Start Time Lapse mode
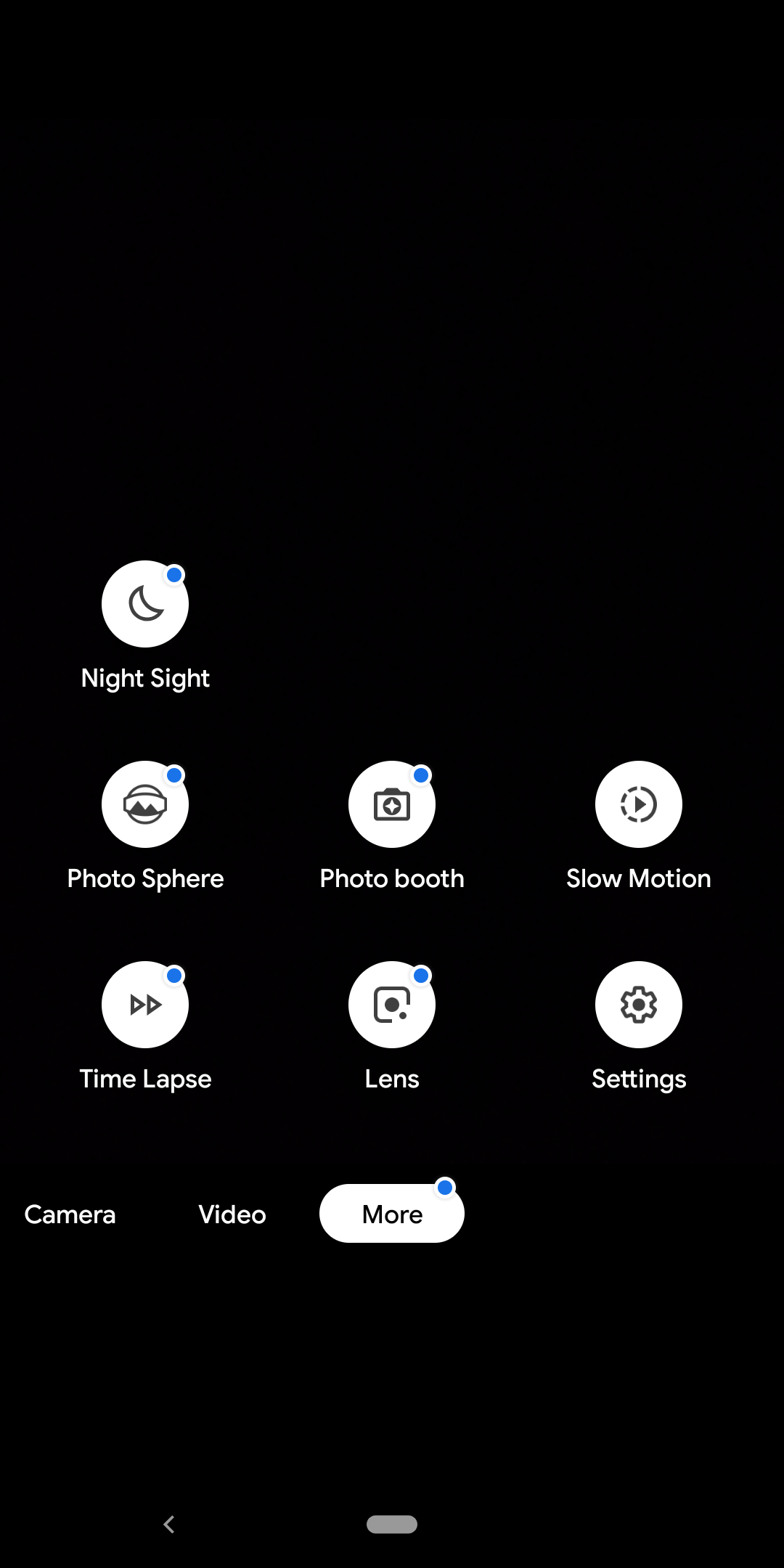Viewport: 784px width, 1568px height. pos(145,1005)
